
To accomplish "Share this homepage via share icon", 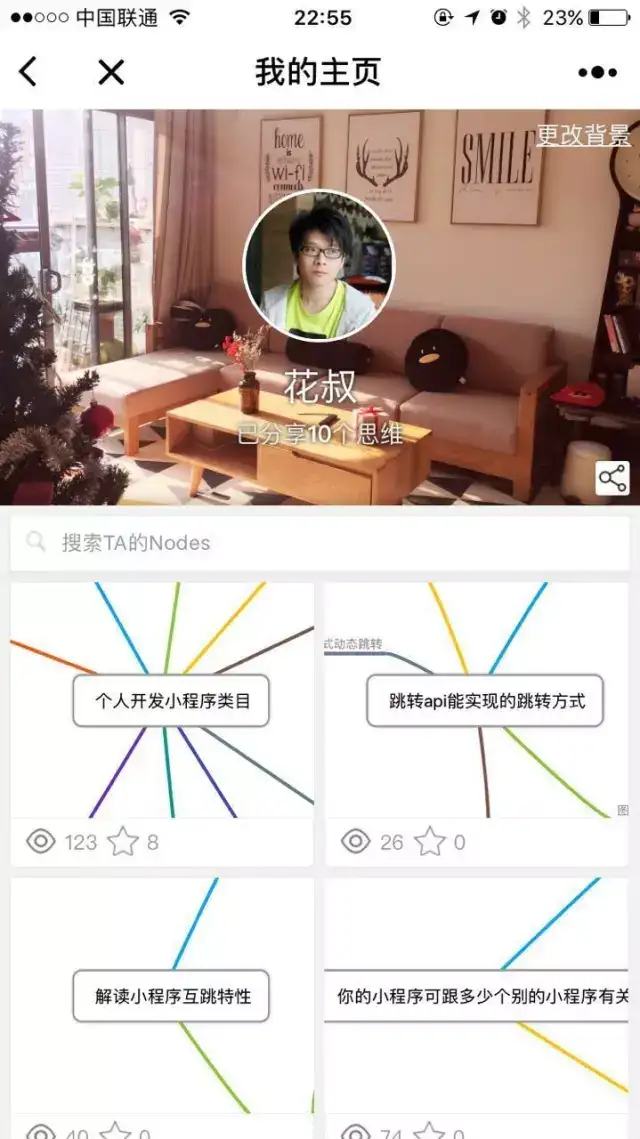I will click(612, 478).
